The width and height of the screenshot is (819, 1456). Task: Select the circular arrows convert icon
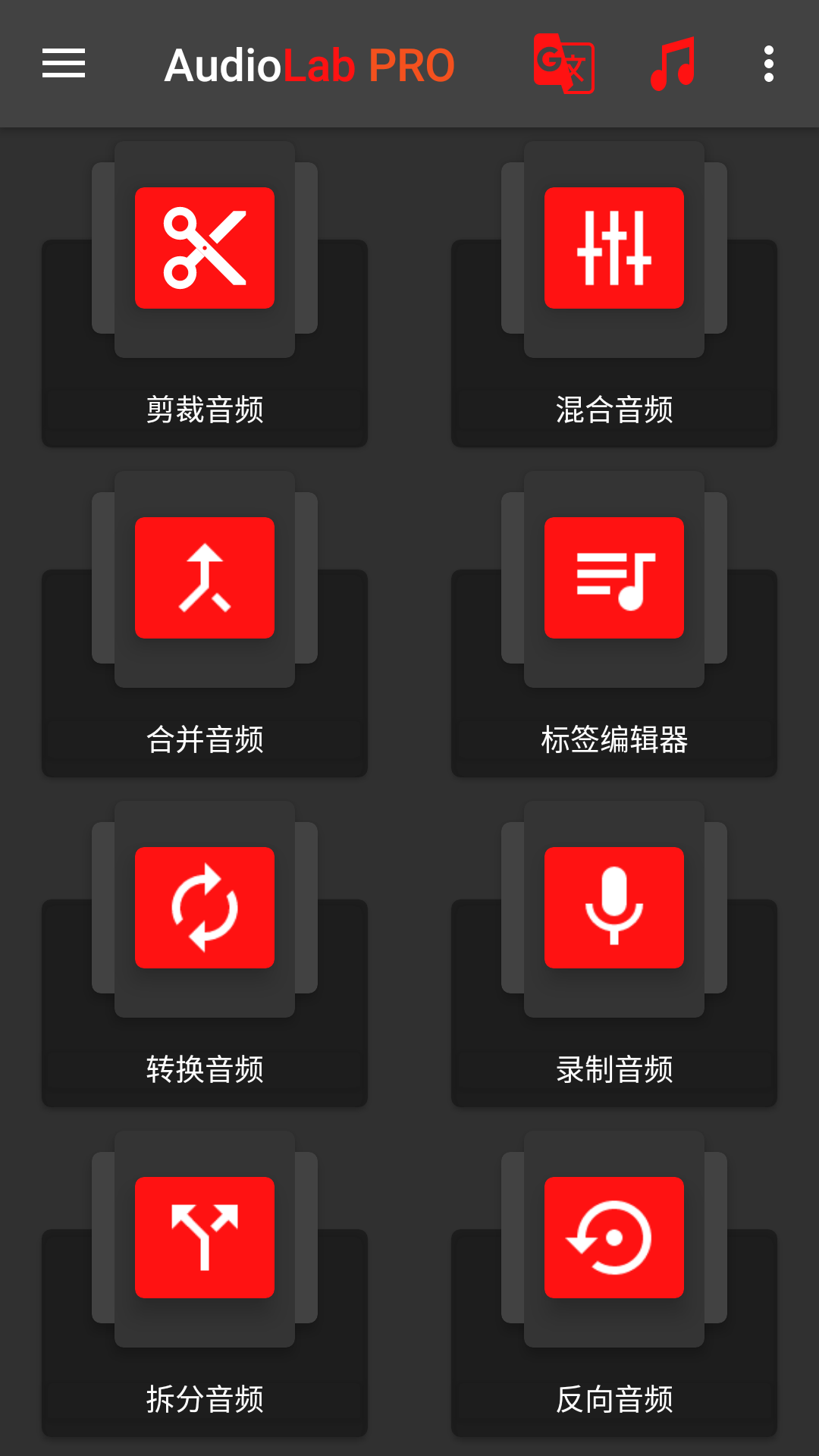point(204,907)
